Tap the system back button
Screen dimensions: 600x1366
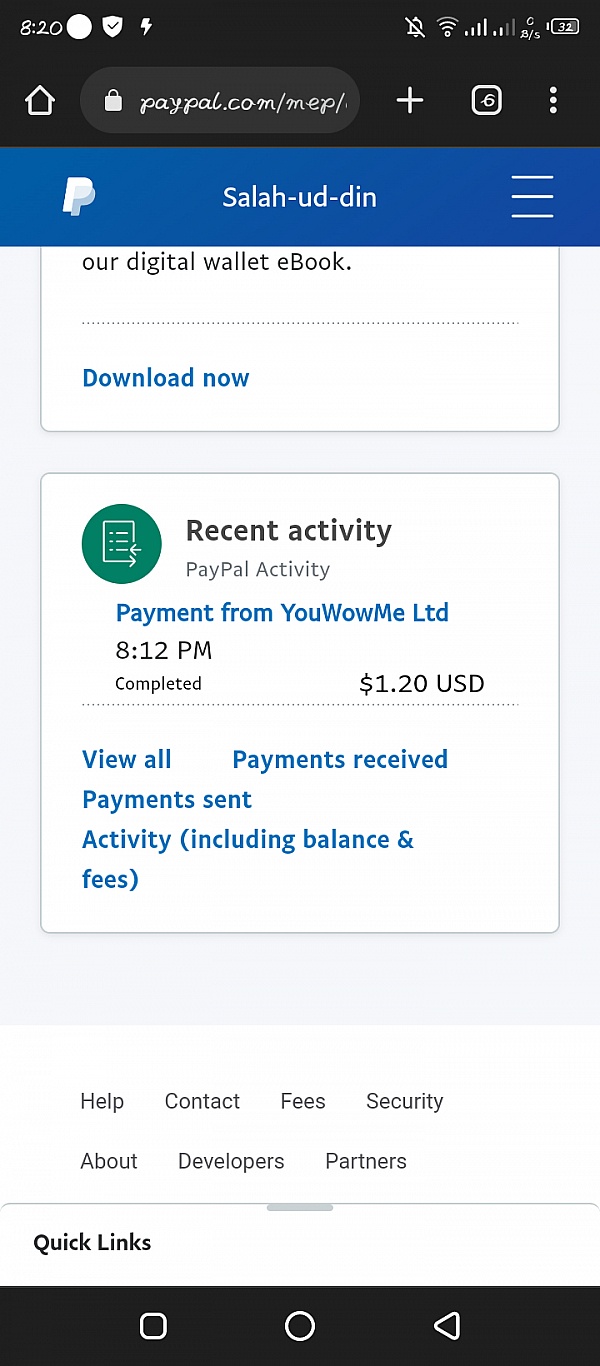[x=447, y=1326]
